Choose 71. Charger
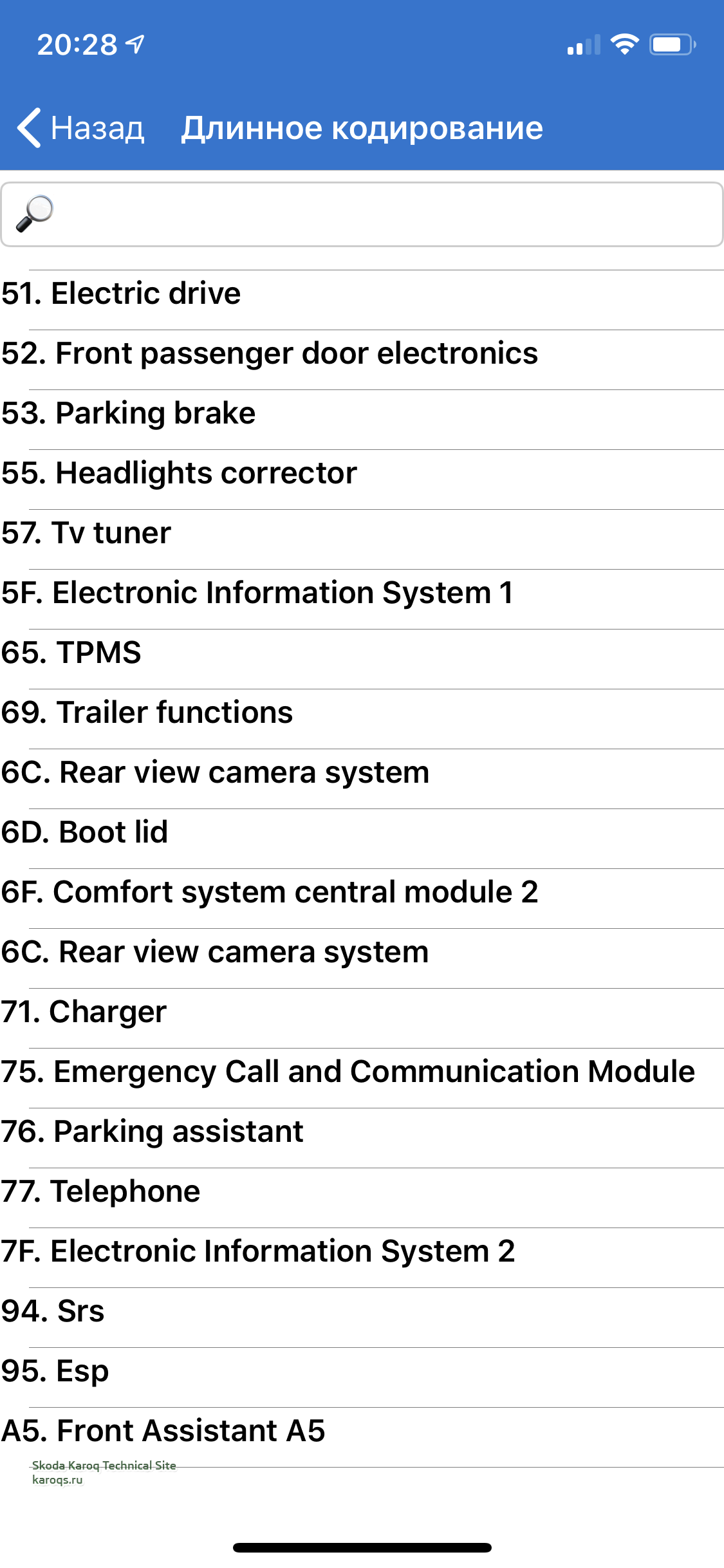724x1568 pixels. click(x=84, y=1012)
